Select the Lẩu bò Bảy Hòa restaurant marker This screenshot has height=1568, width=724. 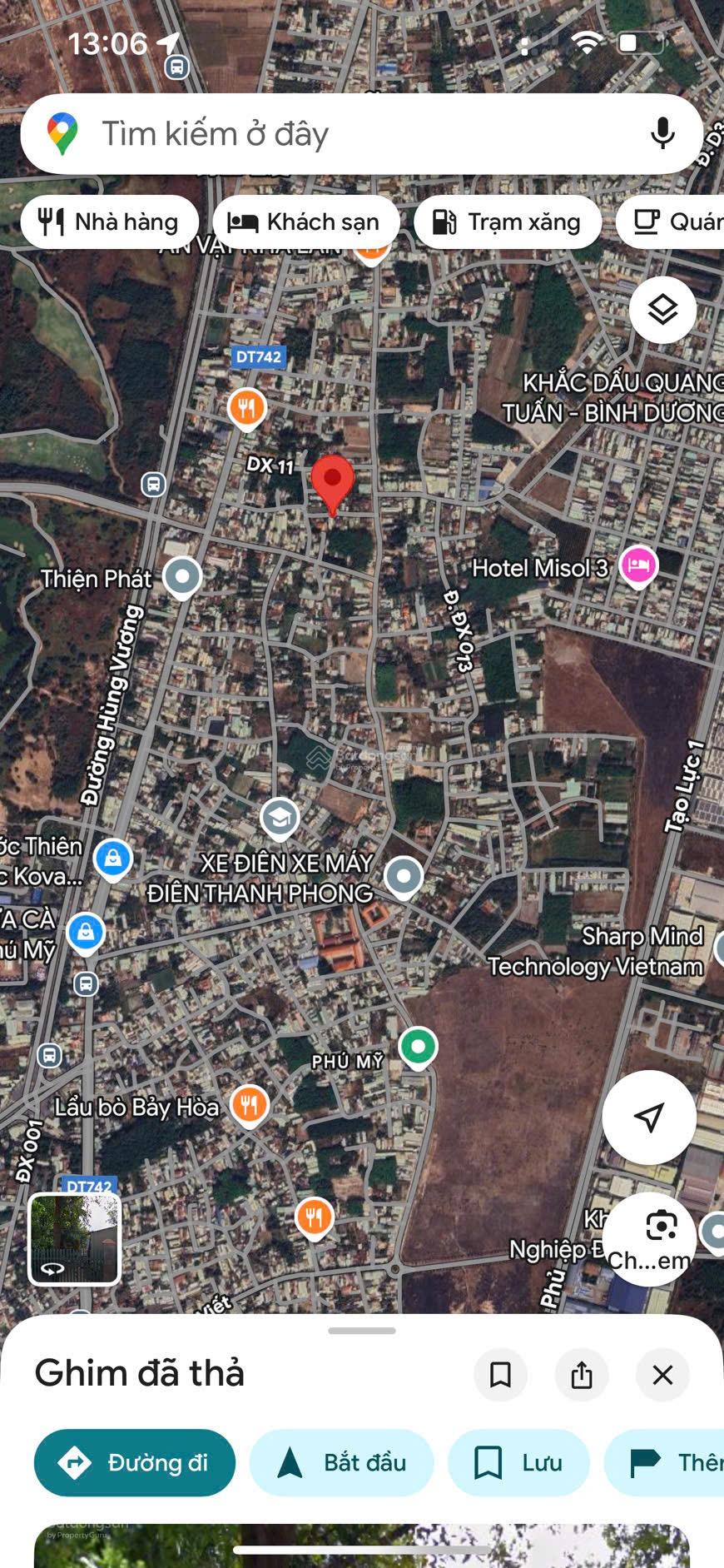click(x=250, y=1106)
